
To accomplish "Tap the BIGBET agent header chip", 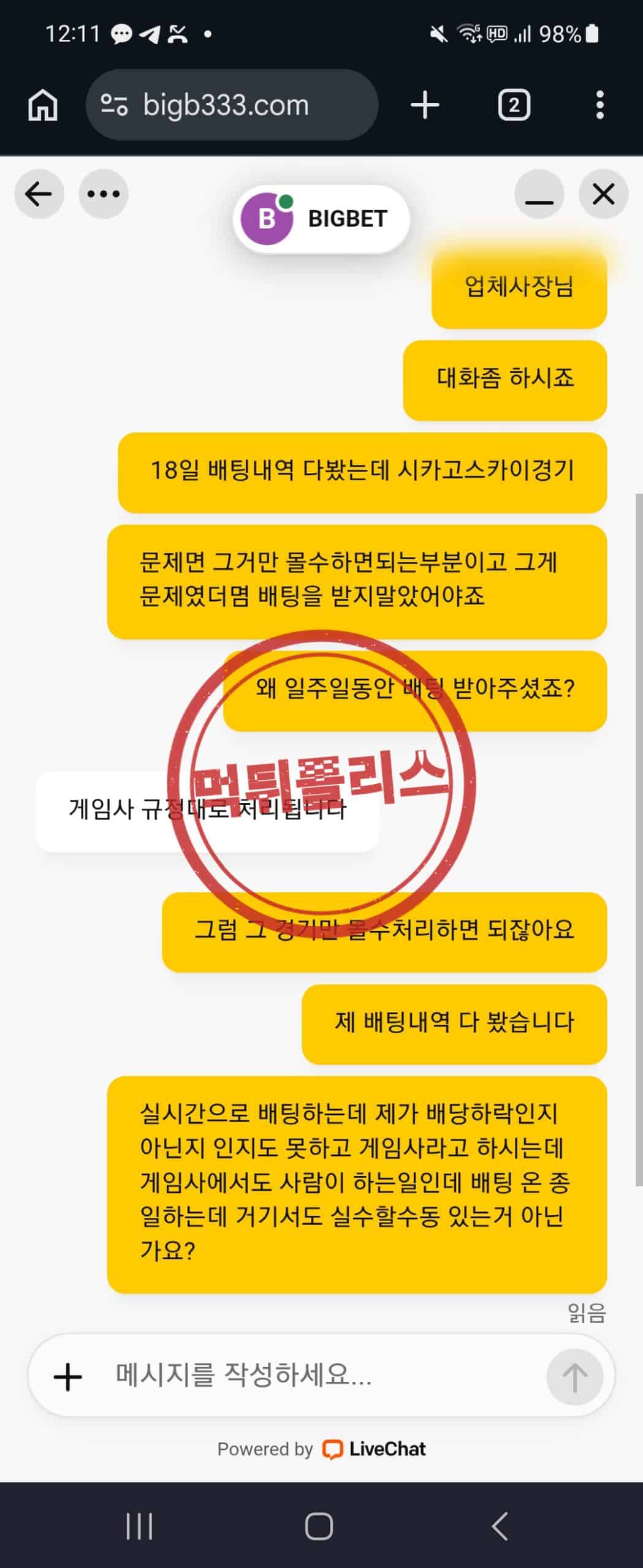I will (x=321, y=219).
